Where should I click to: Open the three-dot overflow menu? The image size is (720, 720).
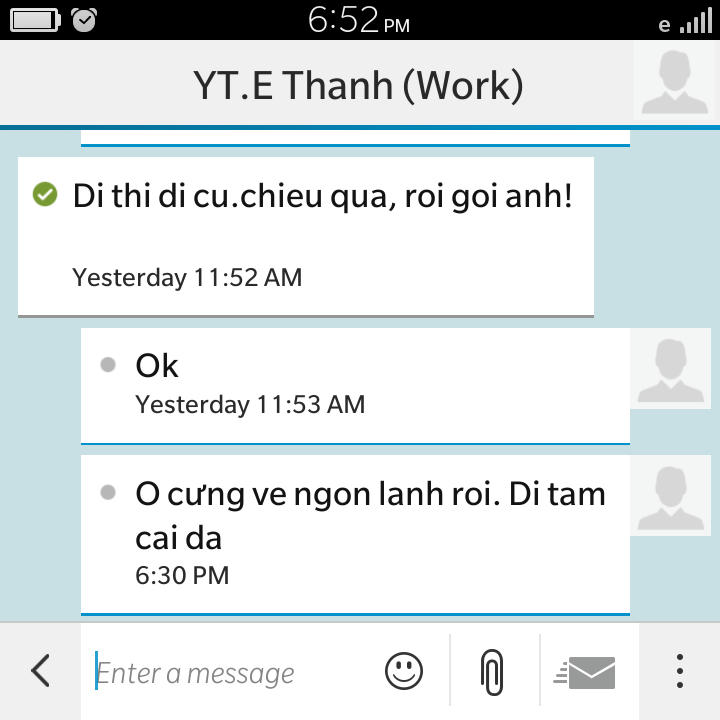point(680,671)
